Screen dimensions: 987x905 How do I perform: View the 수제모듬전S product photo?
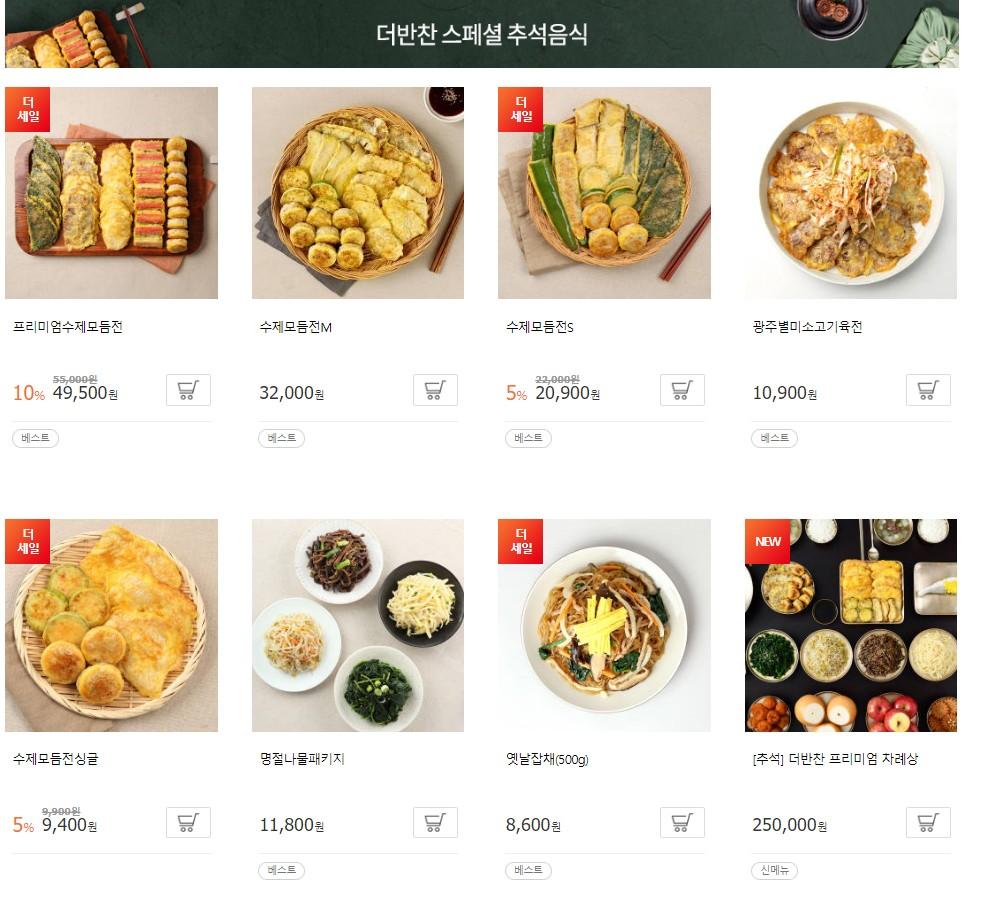click(x=604, y=193)
